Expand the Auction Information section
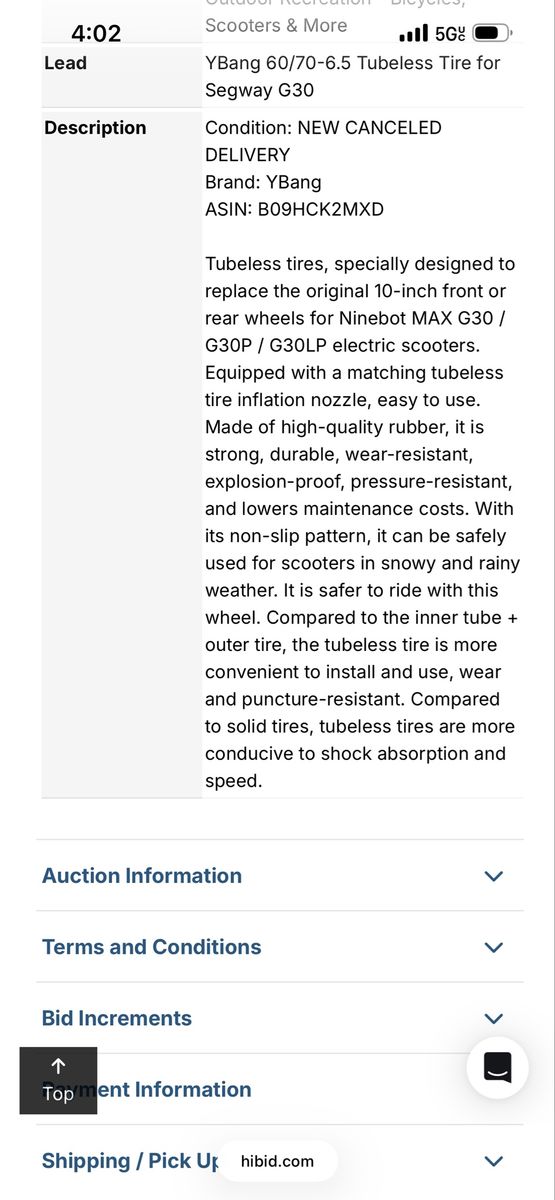Image resolution: width=555 pixels, height=1200 pixels. [279, 875]
